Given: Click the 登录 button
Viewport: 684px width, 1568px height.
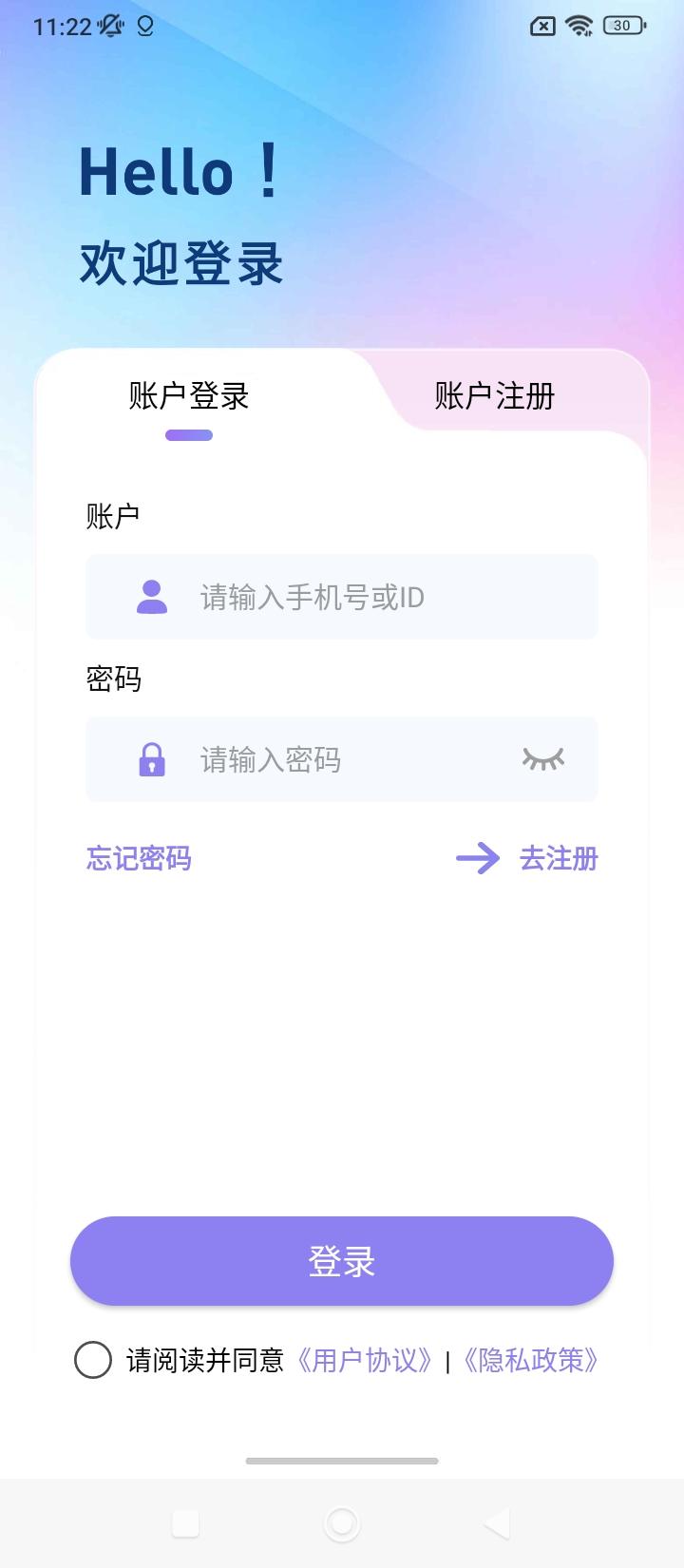Looking at the screenshot, I should 342,1261.
